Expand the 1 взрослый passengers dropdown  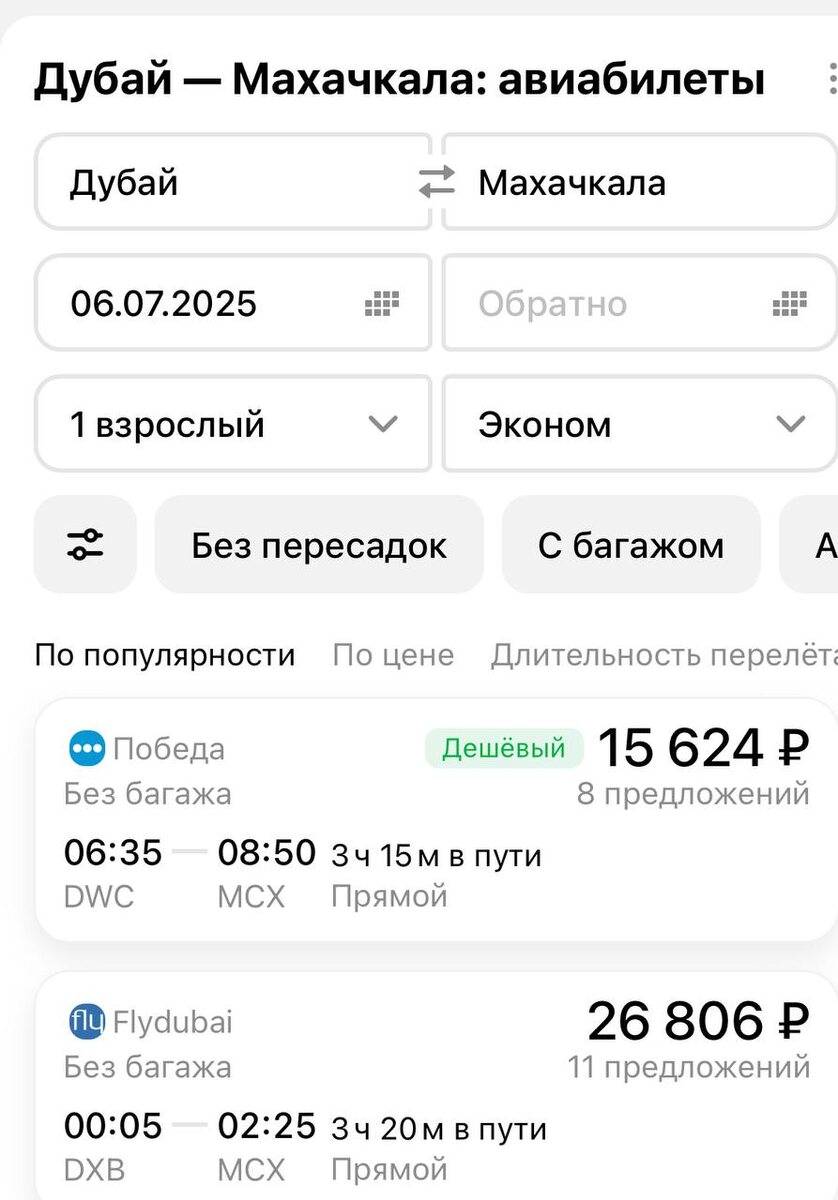[232, 424]
